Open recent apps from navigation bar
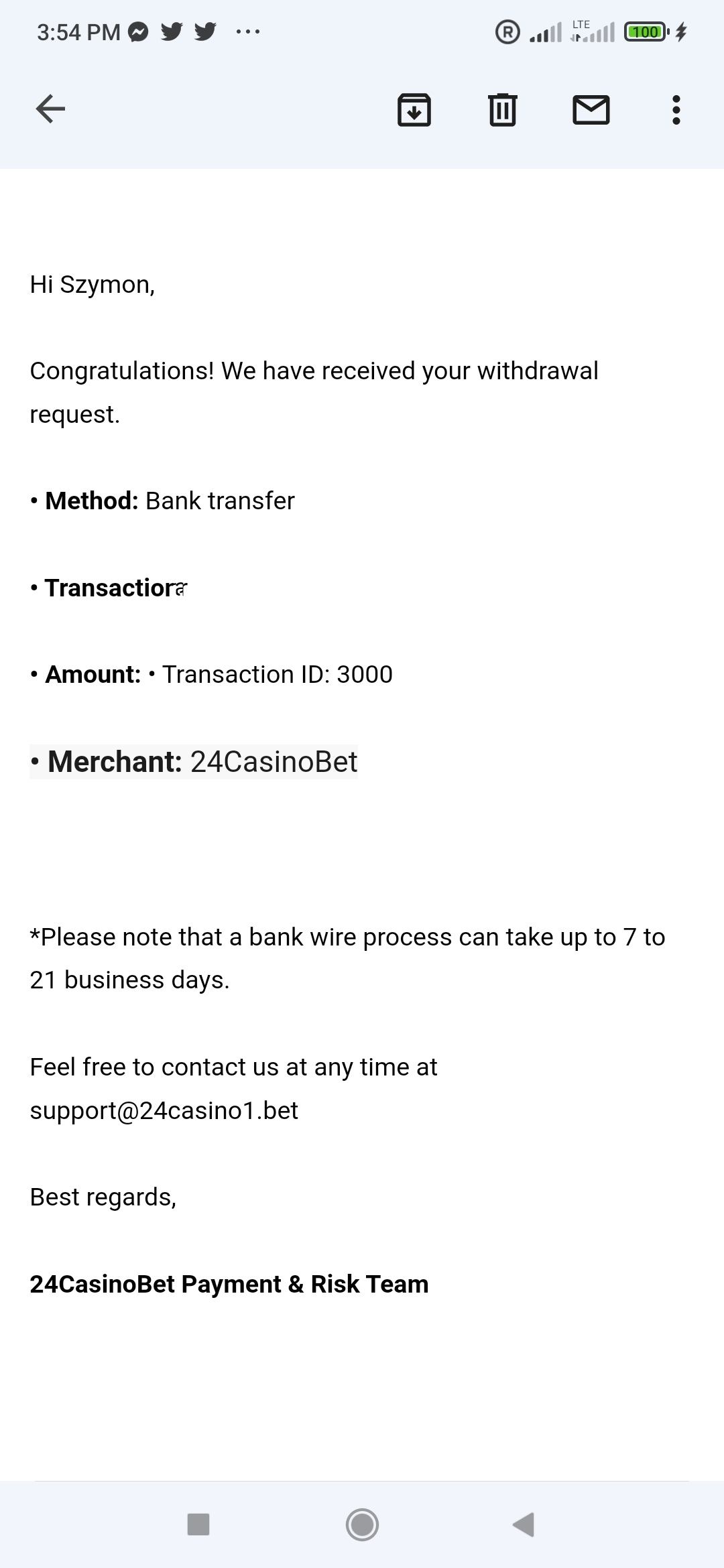Viewport: 724px width, 1568px height. (198, 1524)
